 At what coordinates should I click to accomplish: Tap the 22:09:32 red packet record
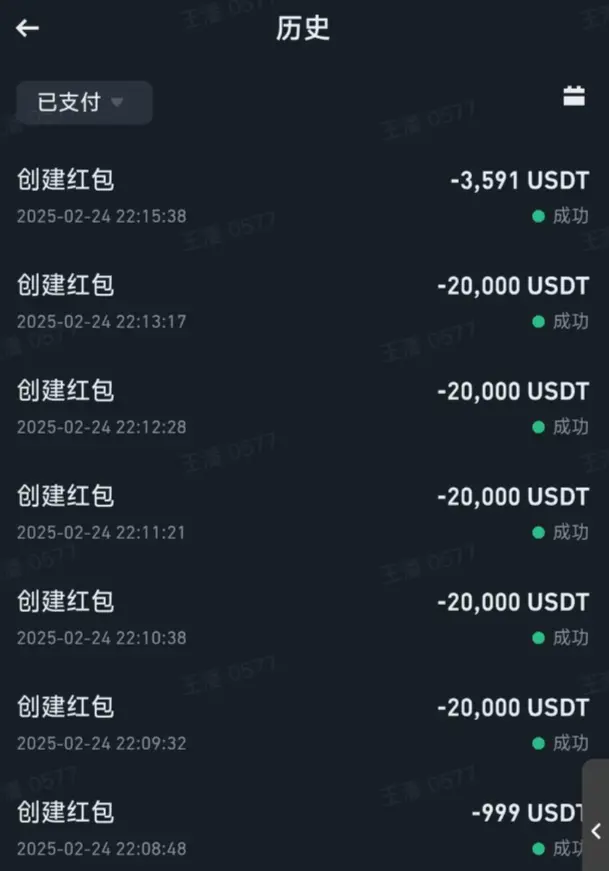pos(302,723)
